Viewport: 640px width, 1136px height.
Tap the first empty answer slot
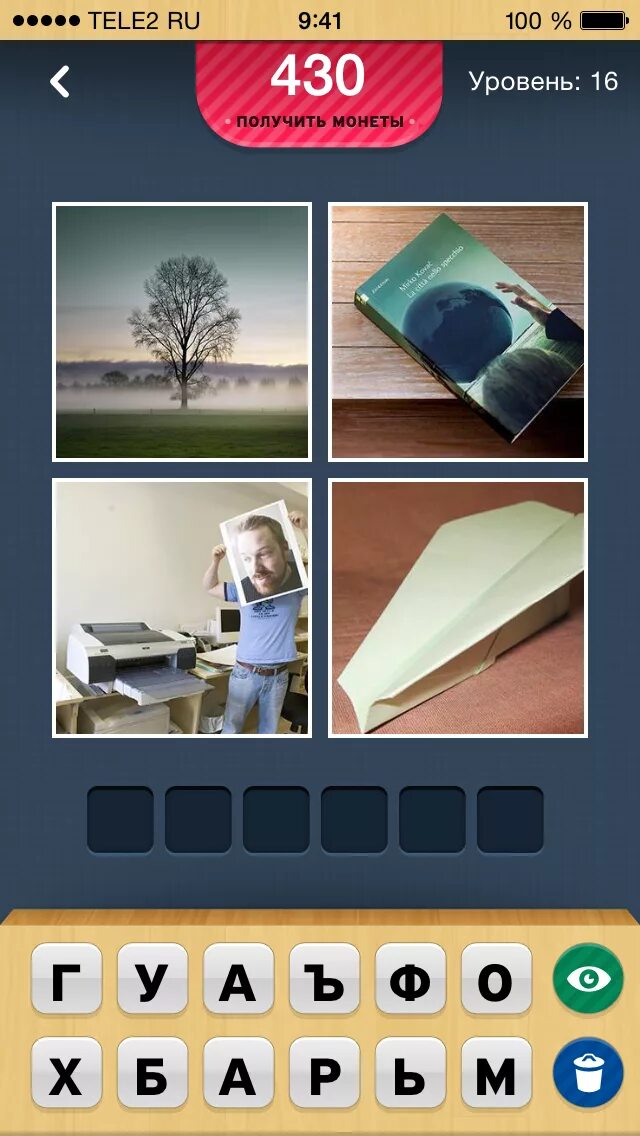coord(120,820)
